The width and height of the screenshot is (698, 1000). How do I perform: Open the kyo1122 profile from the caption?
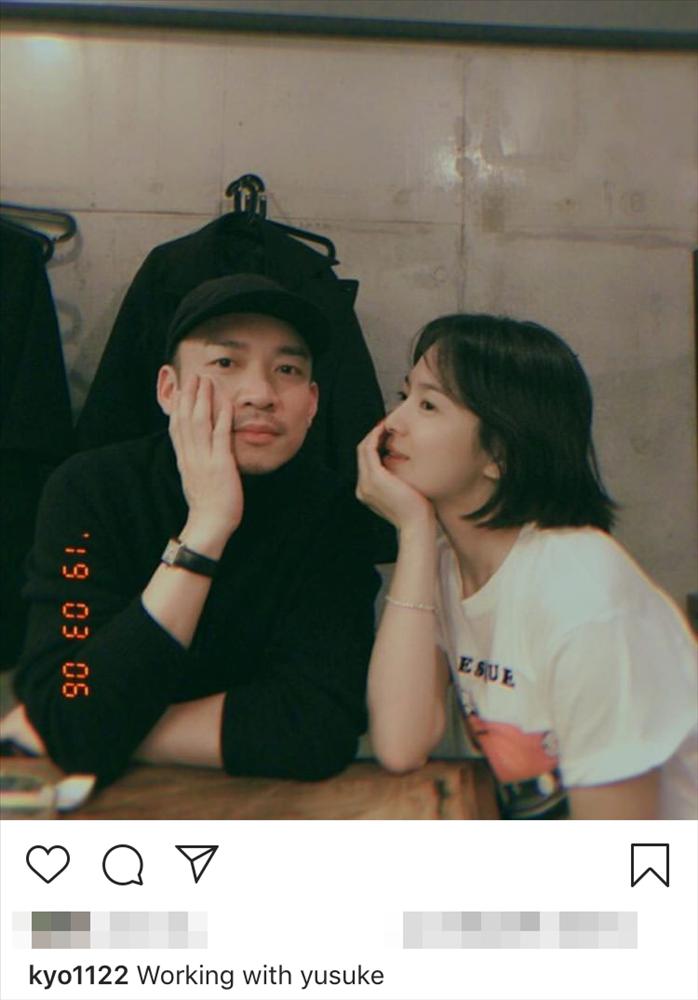[x=78, y=975]
